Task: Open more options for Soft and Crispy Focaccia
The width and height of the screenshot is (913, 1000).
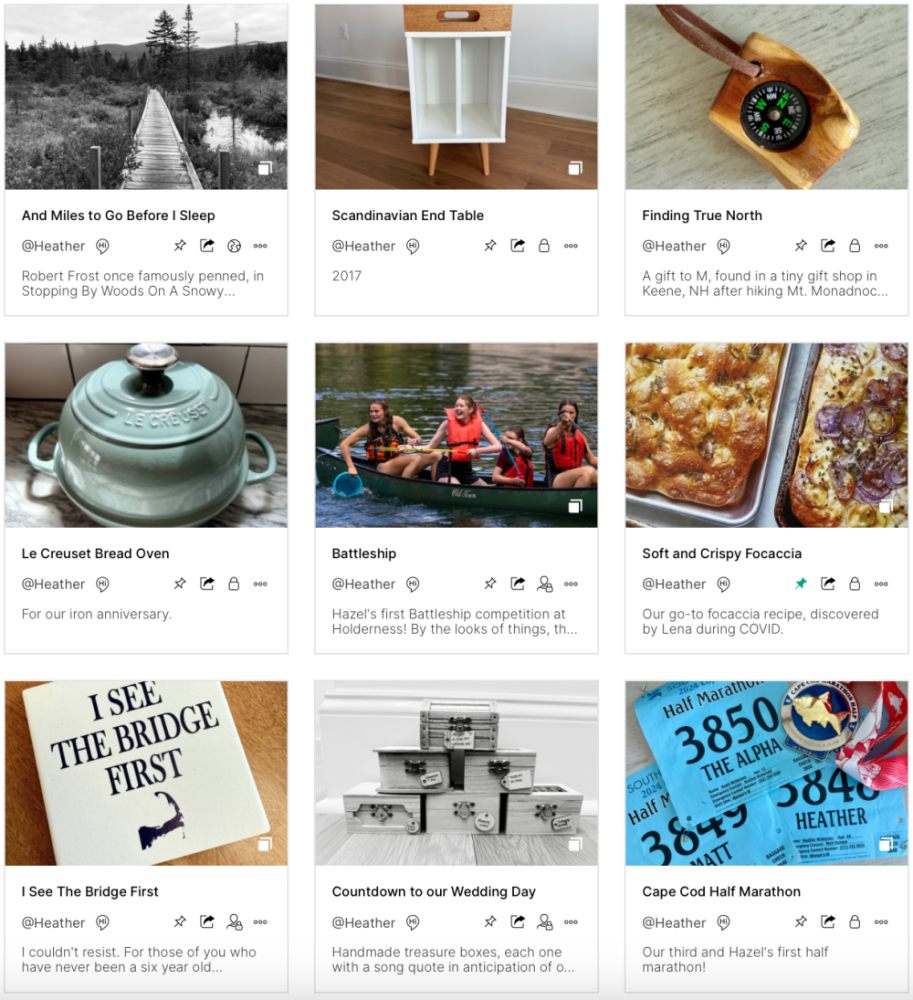Action: pos(881,584)
